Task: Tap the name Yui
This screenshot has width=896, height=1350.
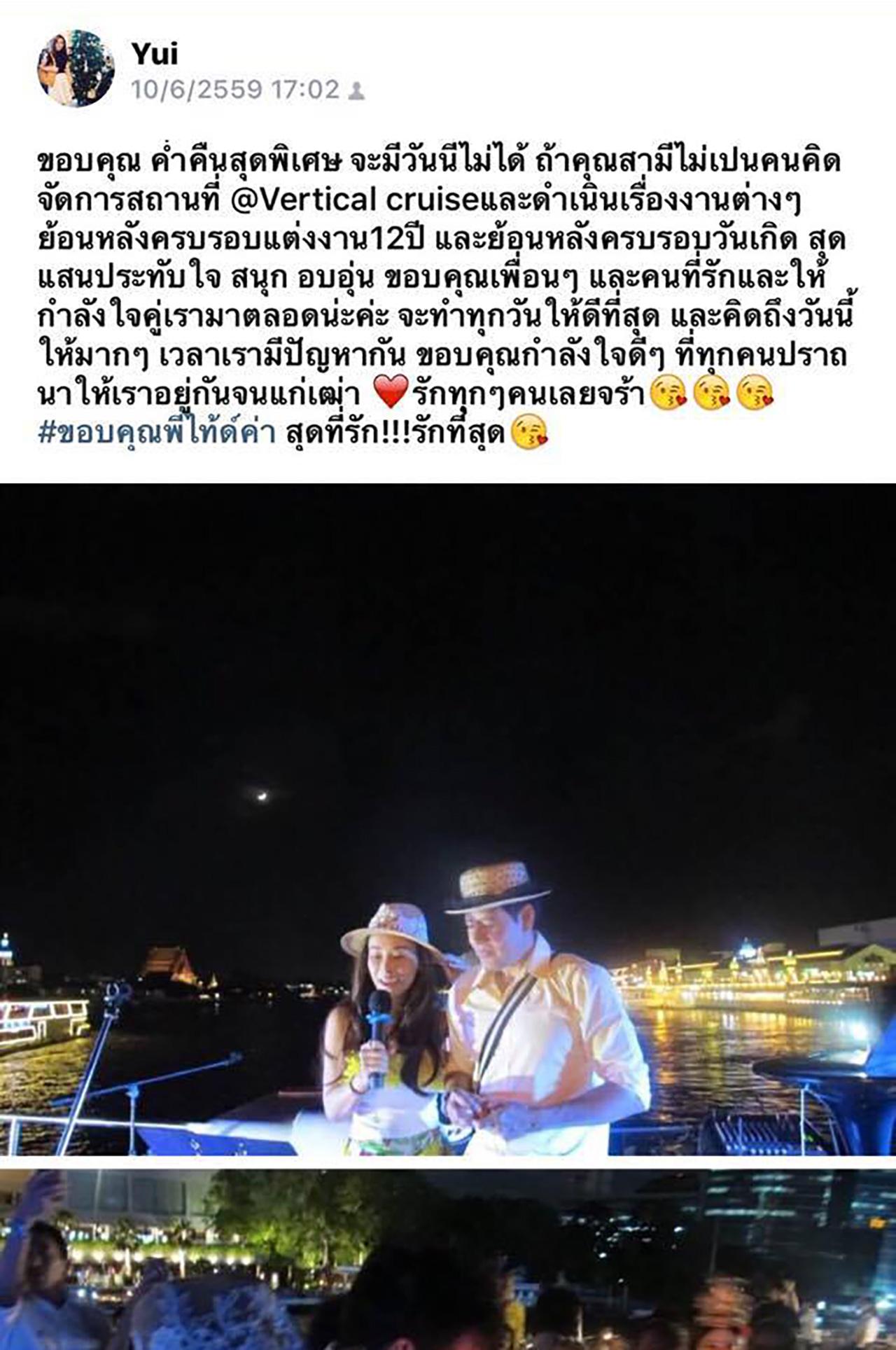Action: (x=155, y=53)
